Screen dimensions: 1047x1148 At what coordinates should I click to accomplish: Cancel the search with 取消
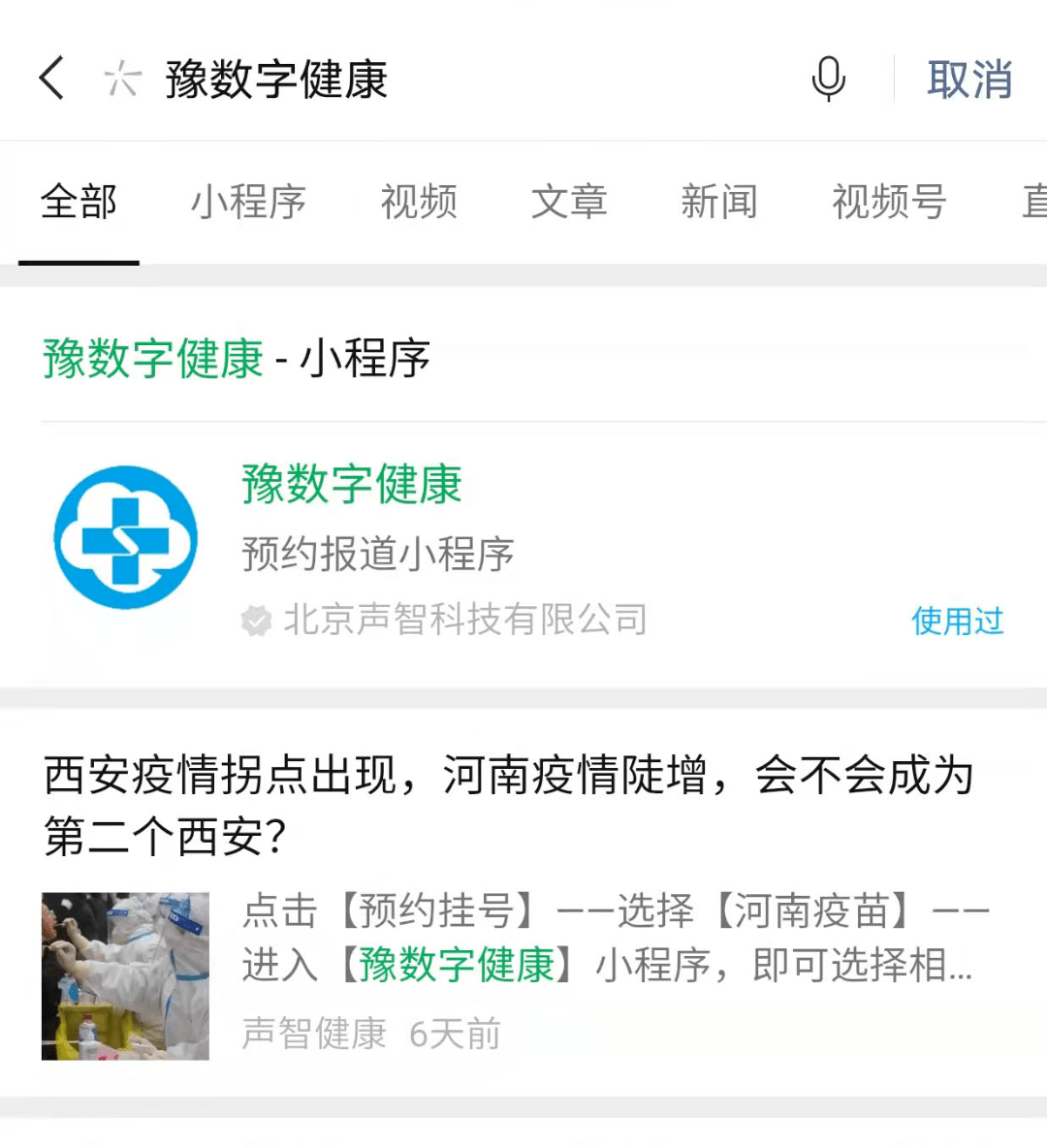968,79
